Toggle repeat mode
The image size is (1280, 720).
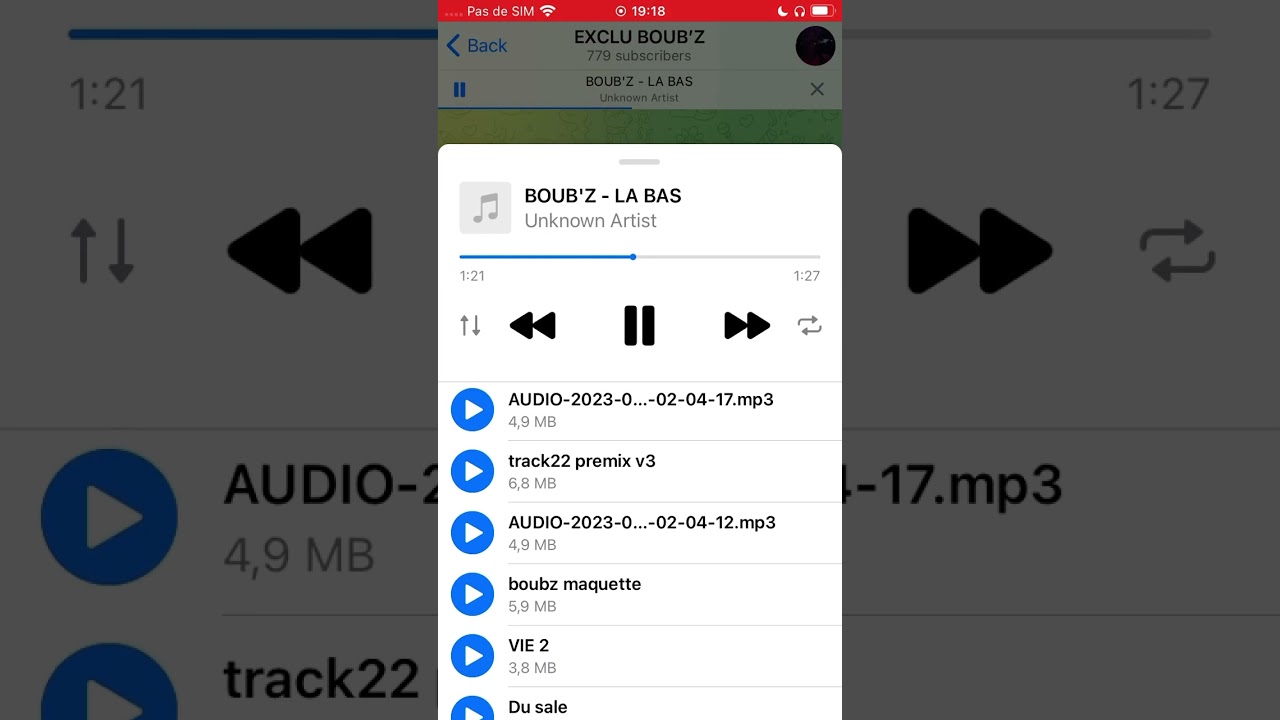(809, 326)
